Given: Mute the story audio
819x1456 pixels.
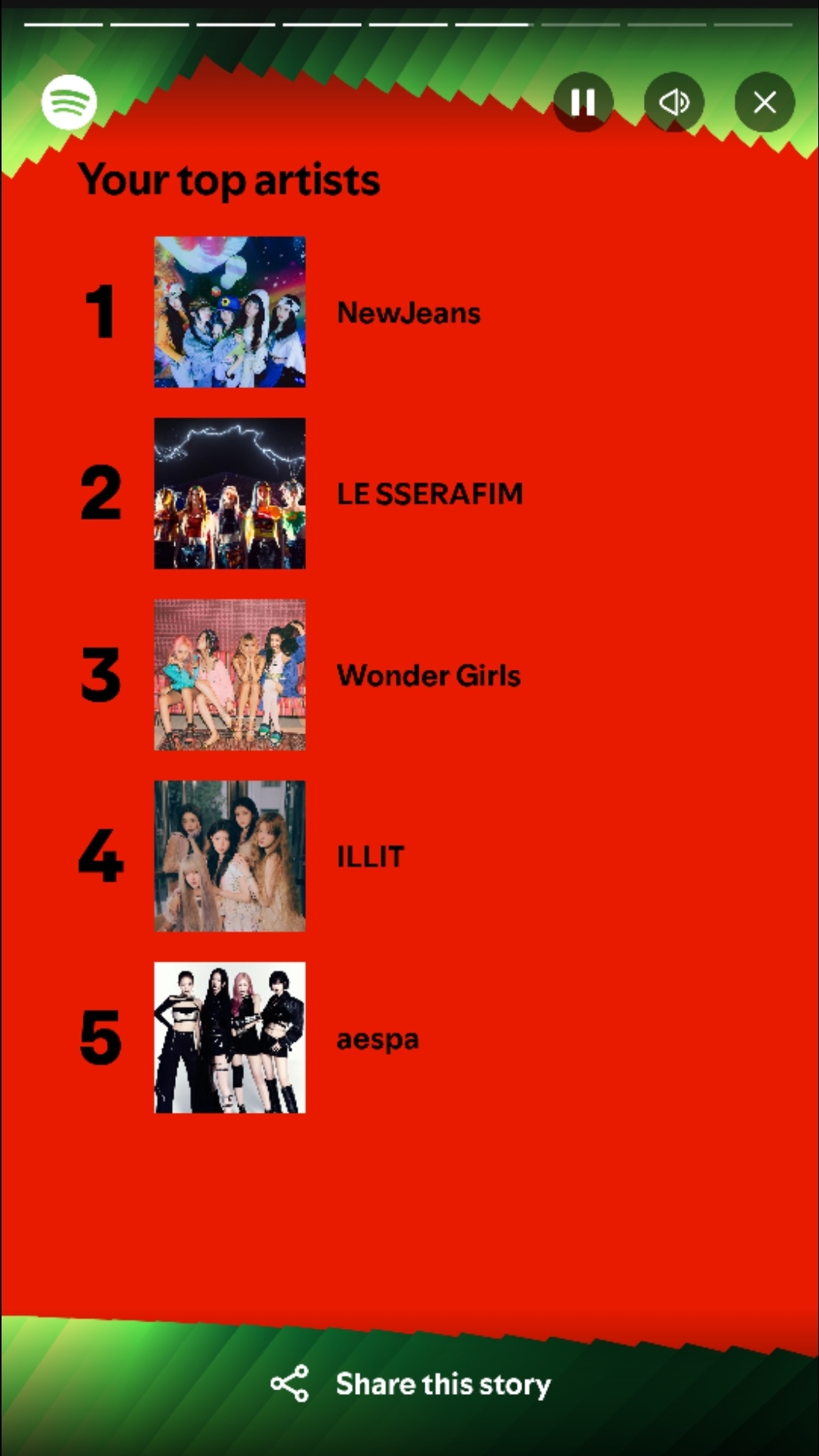Looking at the screenshot, I should [x=673, y=101].
